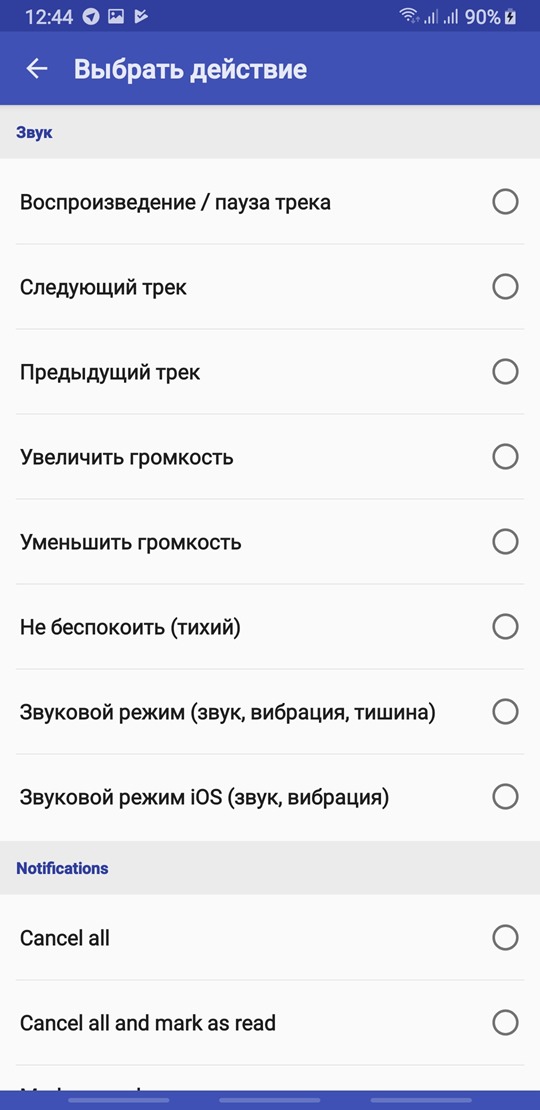
Task: Pick the Предыдущий трек action
Action: point(270,372)
